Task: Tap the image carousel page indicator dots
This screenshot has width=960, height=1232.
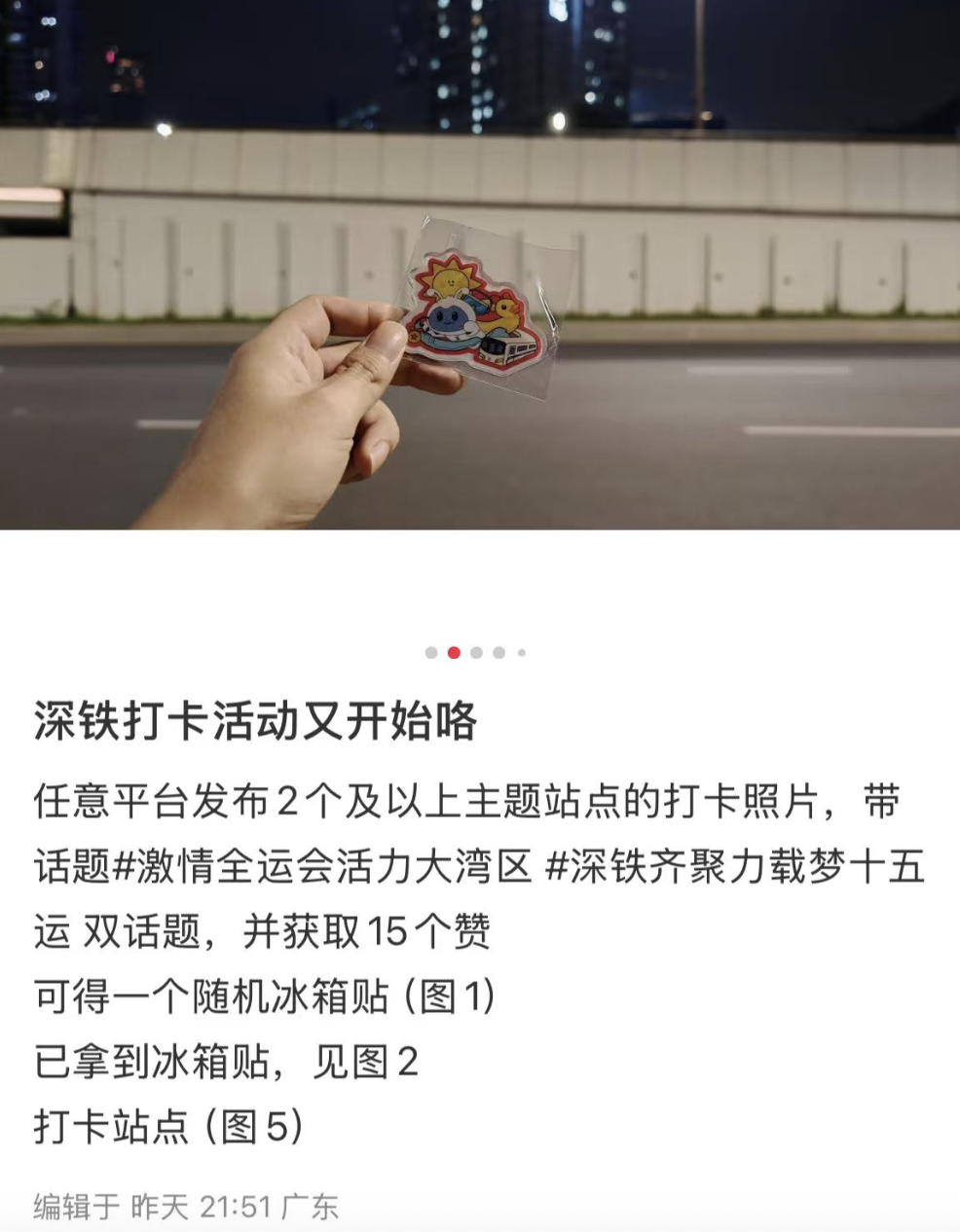Action: (x=476, y=652)
